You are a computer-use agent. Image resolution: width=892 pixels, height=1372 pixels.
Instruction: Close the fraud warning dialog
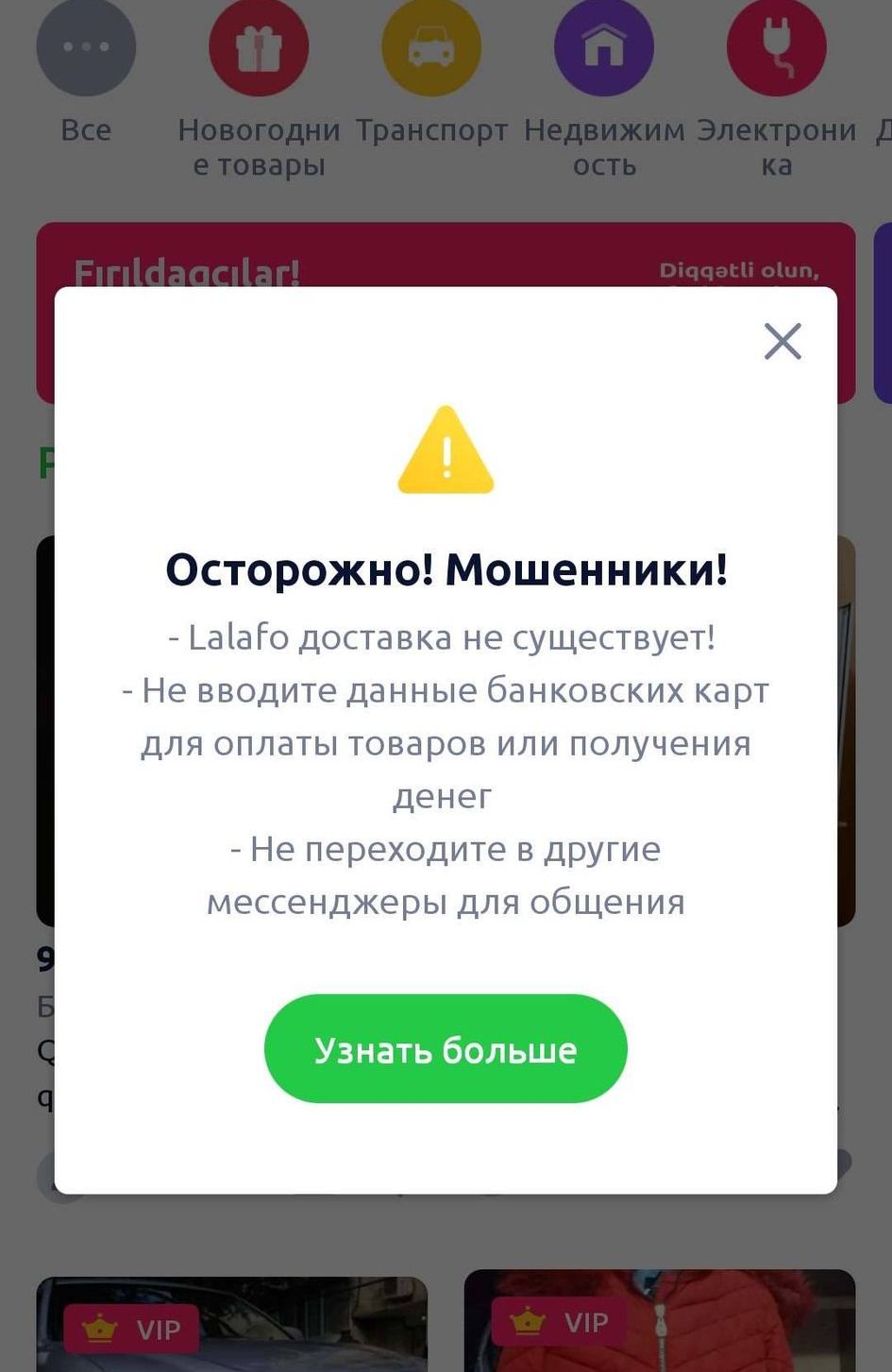coord(783,341)
